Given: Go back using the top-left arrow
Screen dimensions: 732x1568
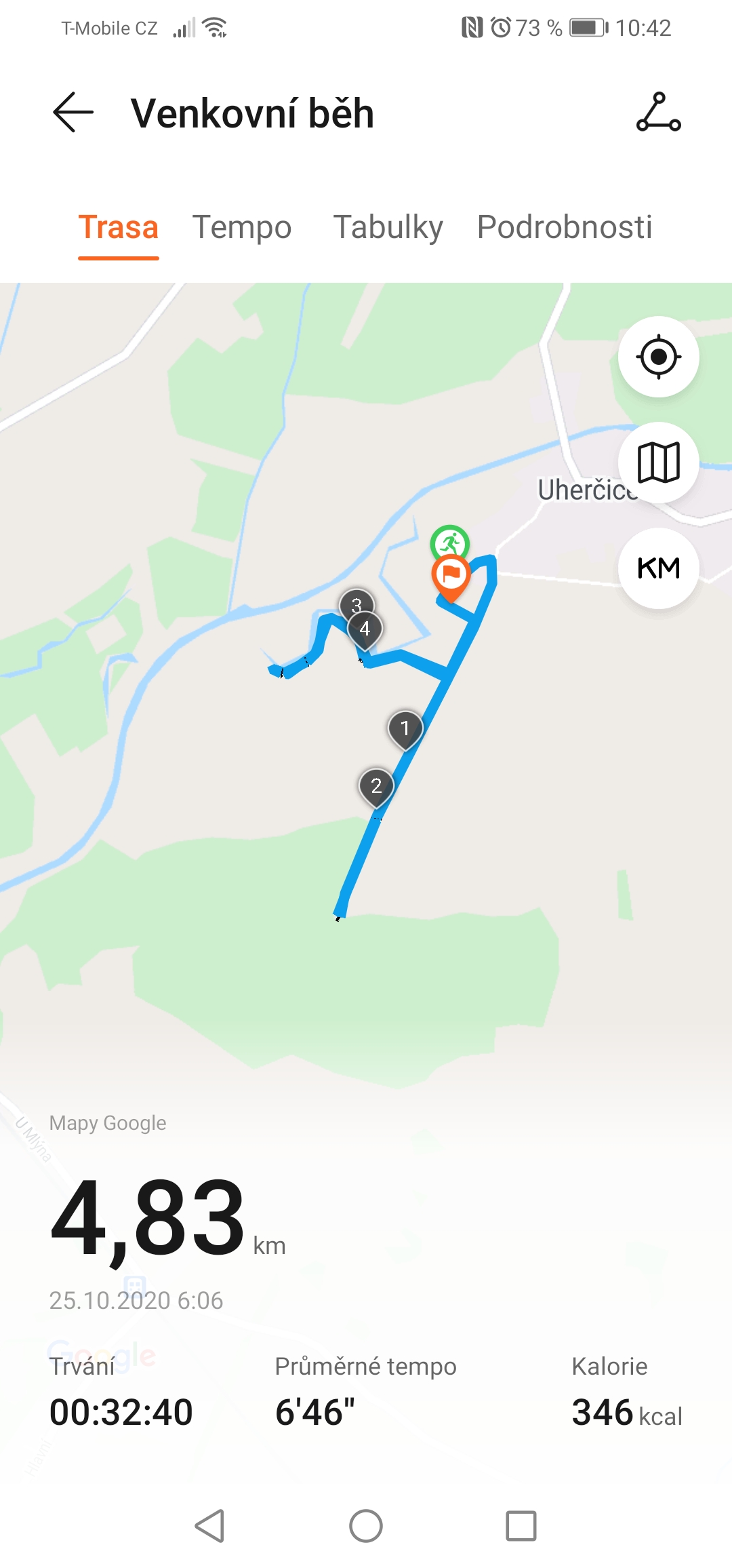Looking at the screenshot, I should click(x=73, y=113).
